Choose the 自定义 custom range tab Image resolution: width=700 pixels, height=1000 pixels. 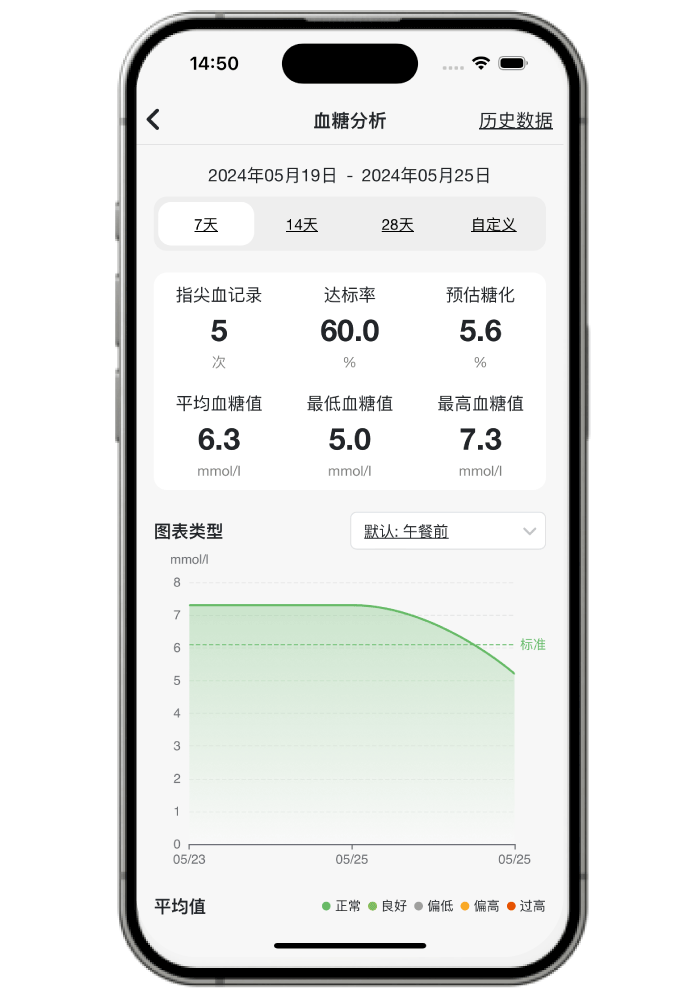(493, 224)
